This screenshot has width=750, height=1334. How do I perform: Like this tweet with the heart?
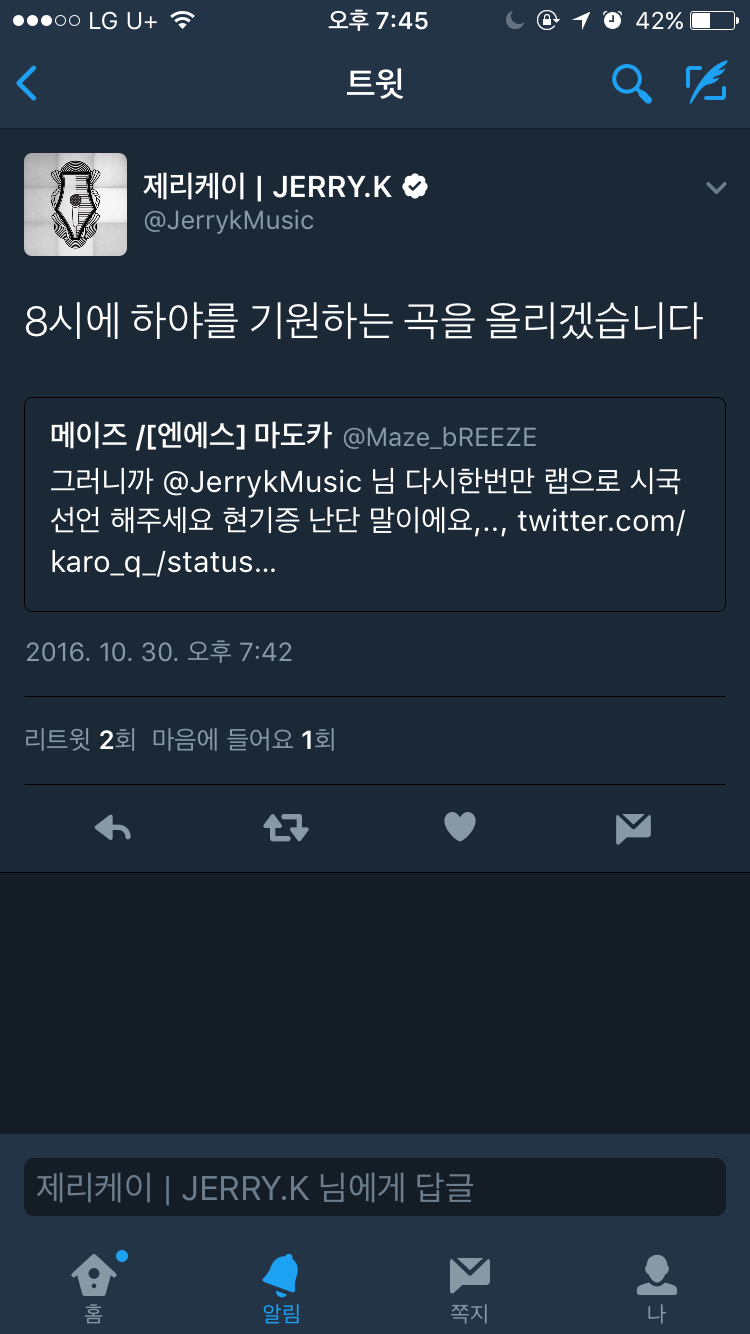coord(460,828)
